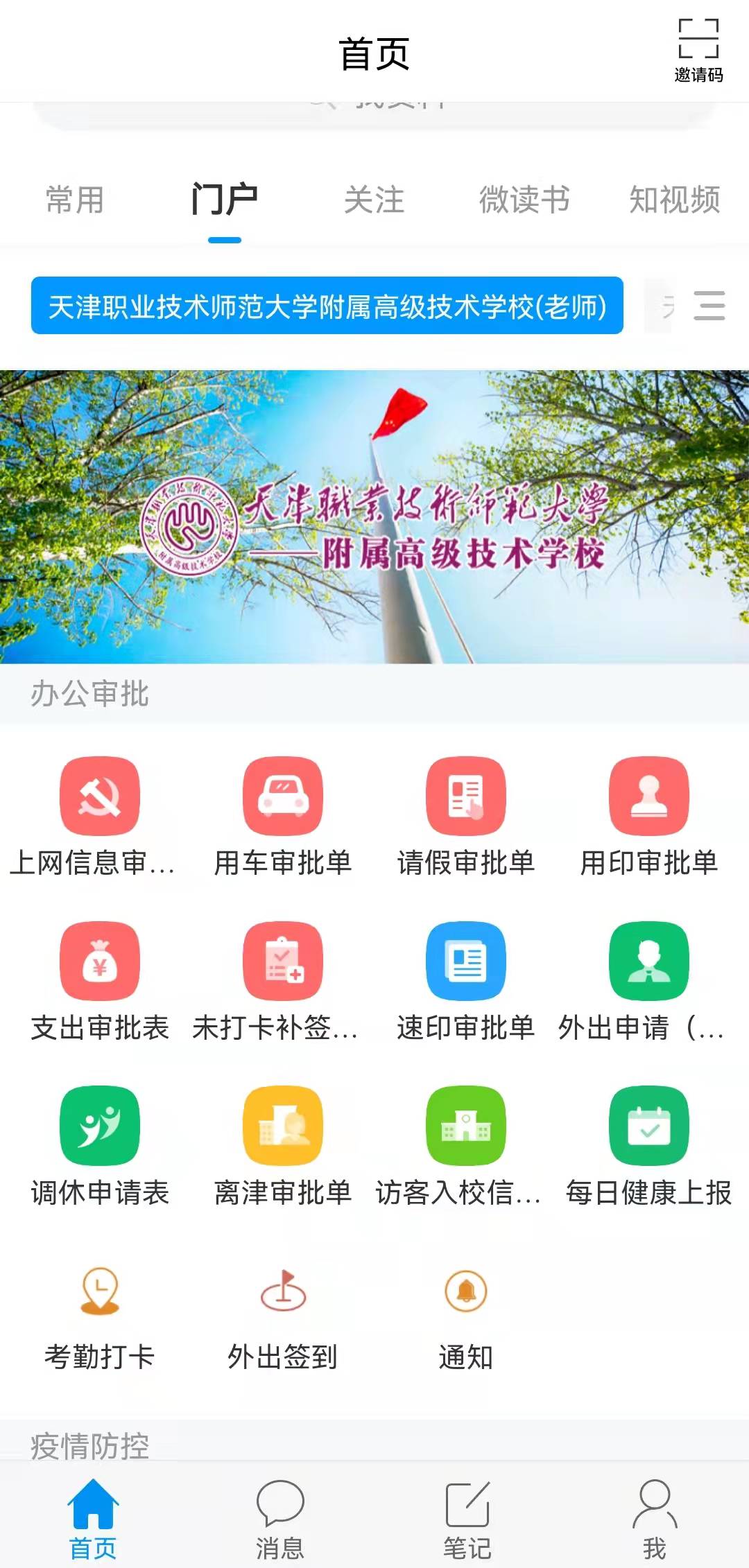Open the portal list menu icon
Image resolution: width=749 pixels, height=1568 pixels.
click(x=709, y=306)
